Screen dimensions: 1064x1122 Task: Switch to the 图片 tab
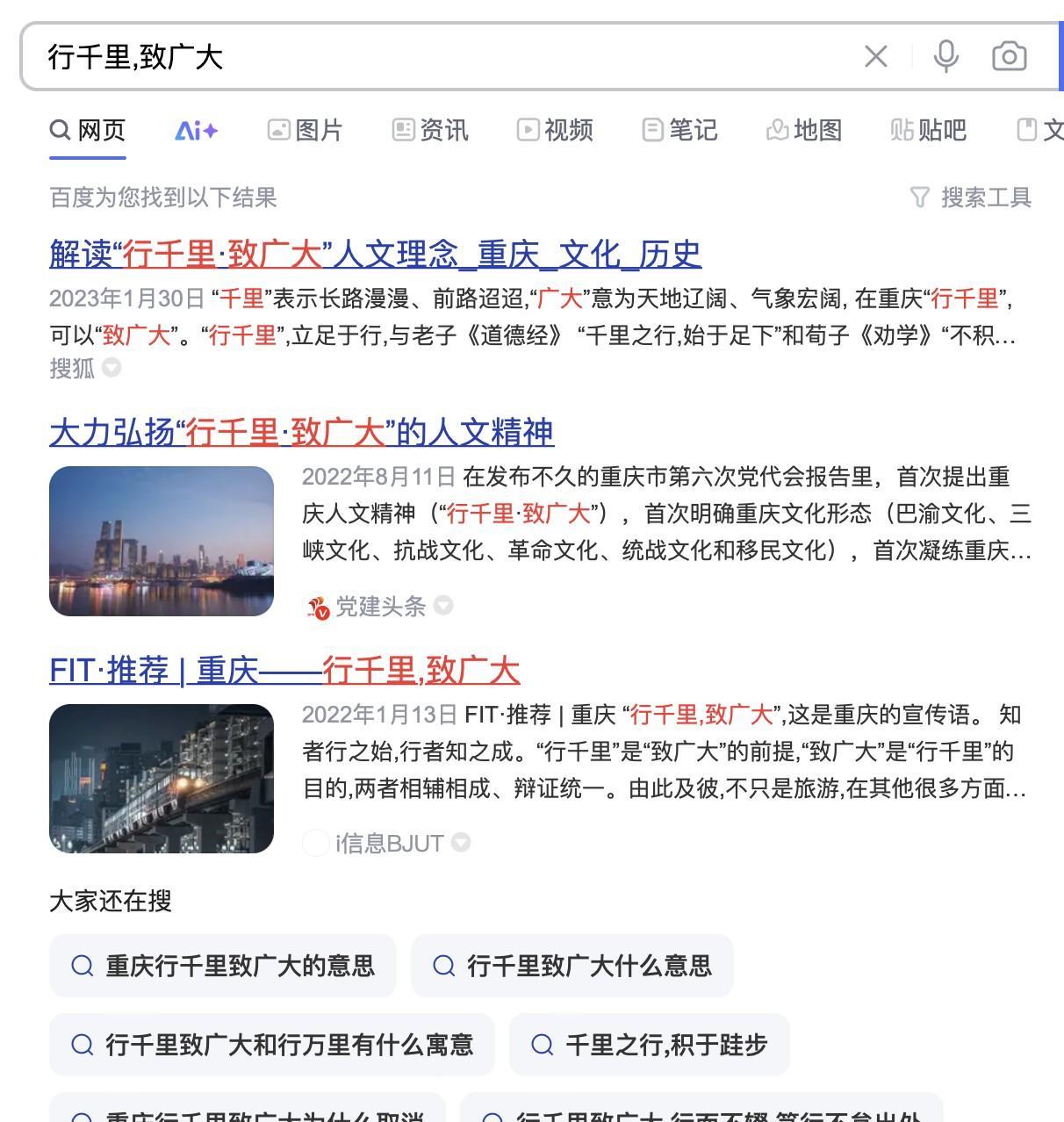point(305,131)
